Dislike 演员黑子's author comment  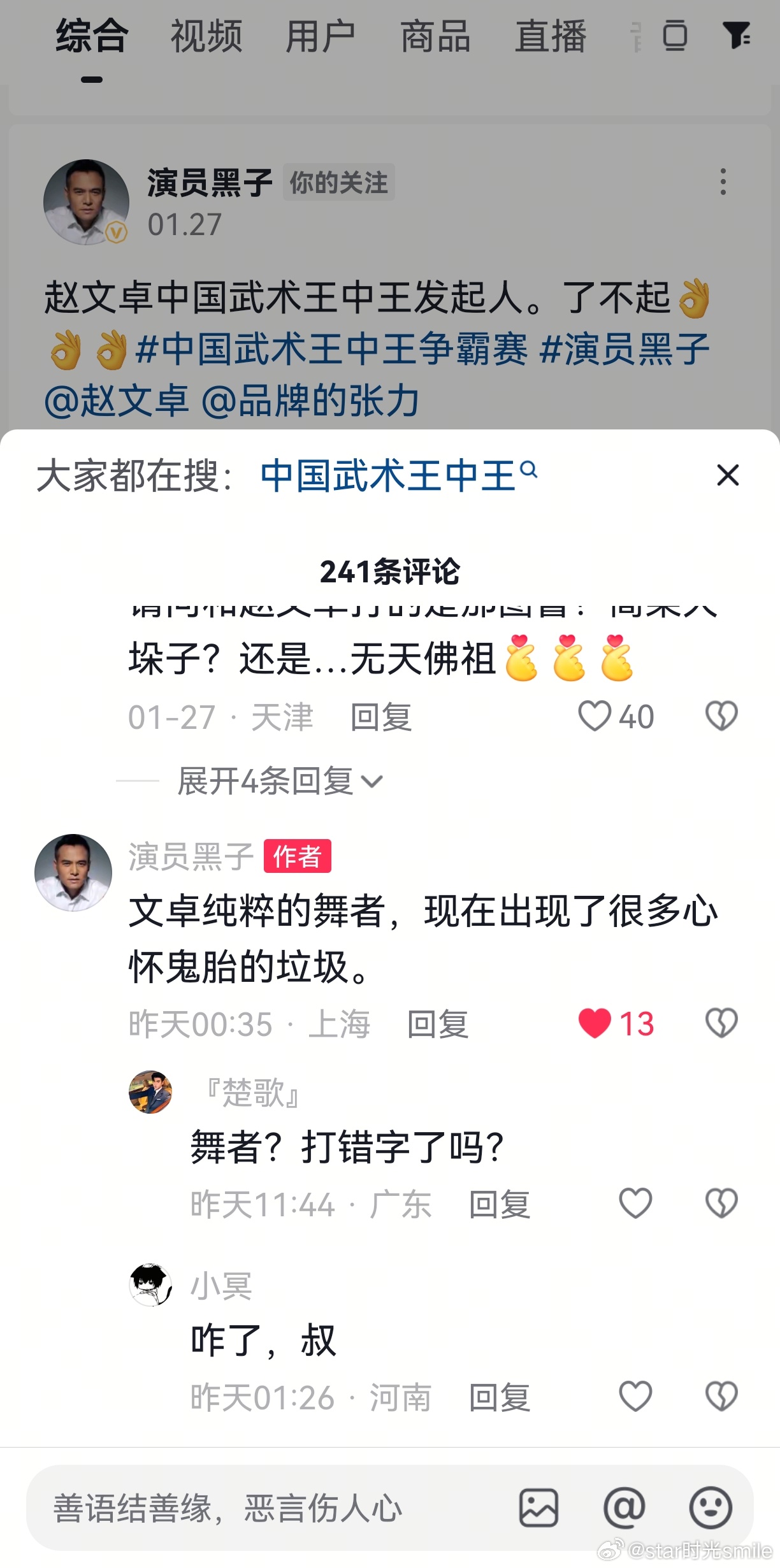tap(721, 1023)
